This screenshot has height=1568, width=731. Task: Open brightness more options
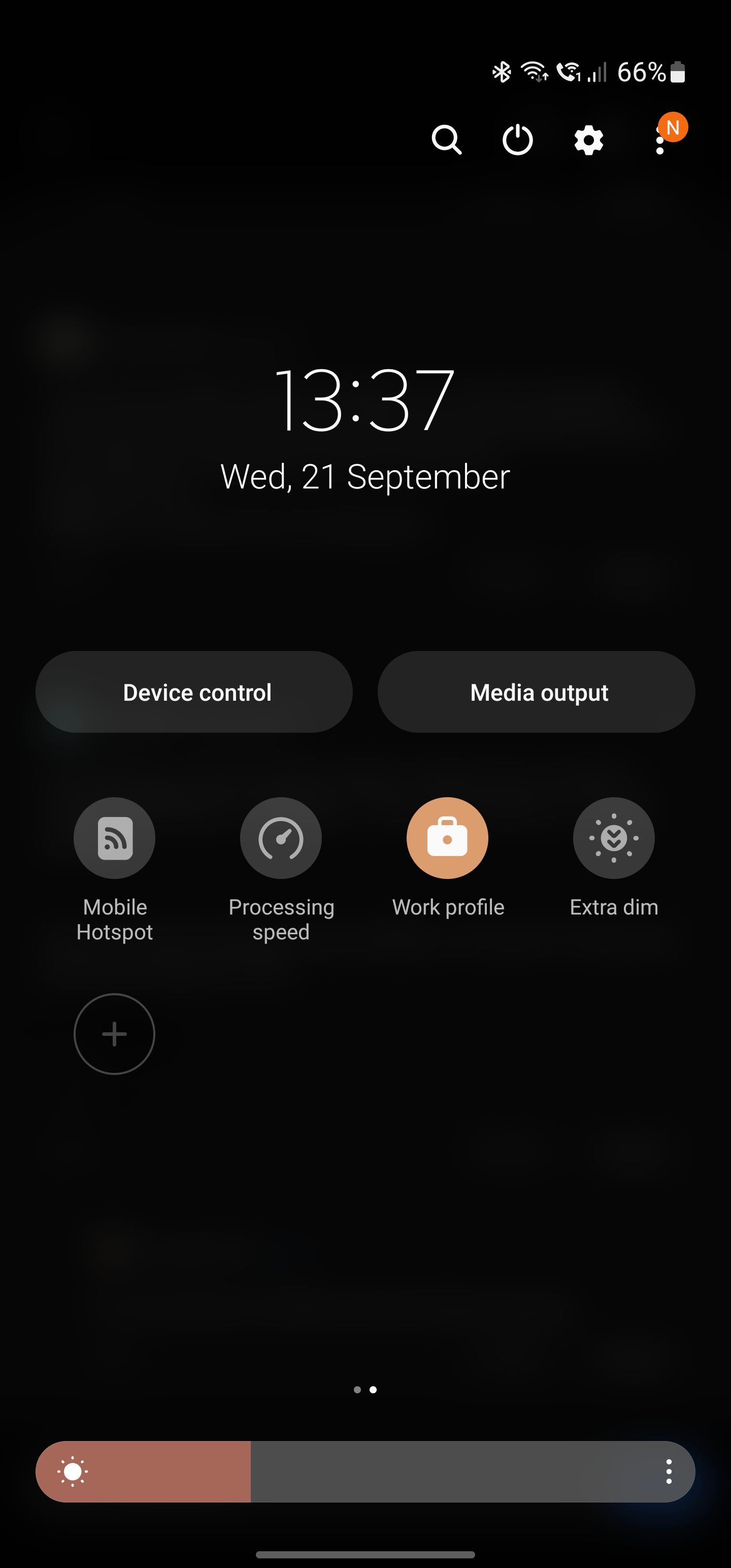pyautogui.click(x=669, y=1472)
